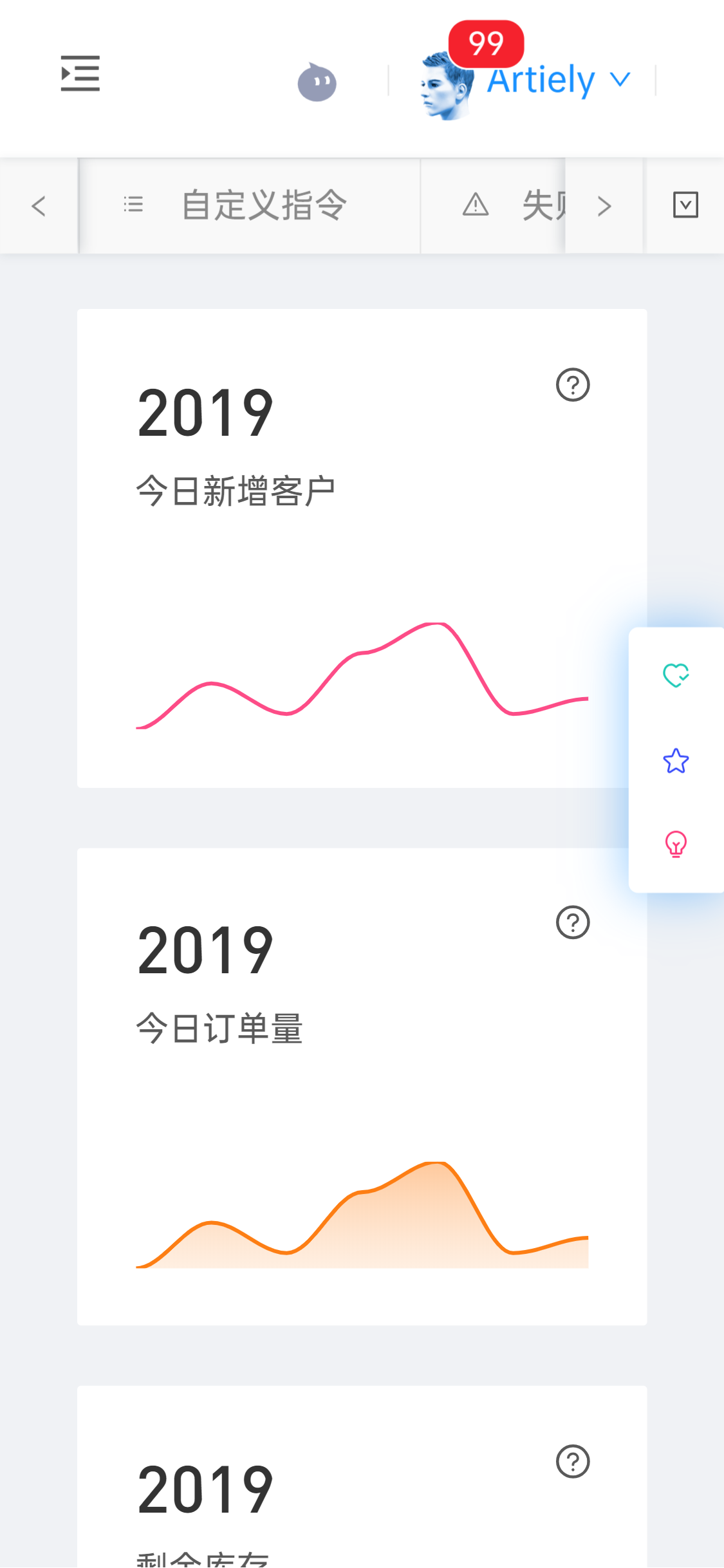
Task: Tap the blue star icon in the side panel
Action: coord(676,761)
